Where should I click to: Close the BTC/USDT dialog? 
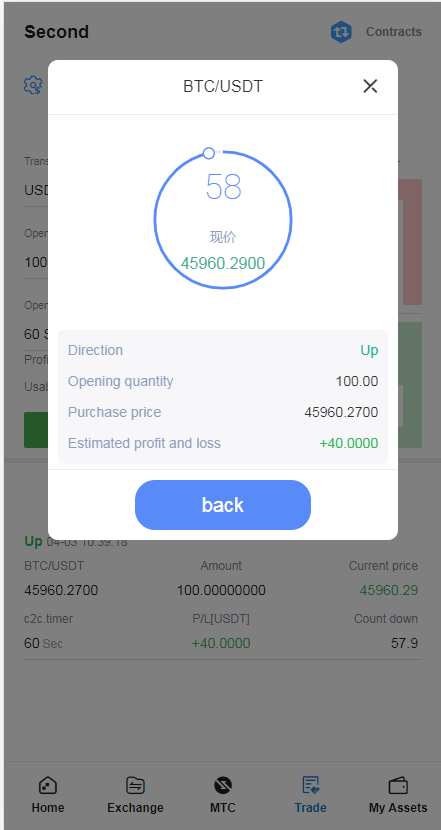[x=370, y=86]
